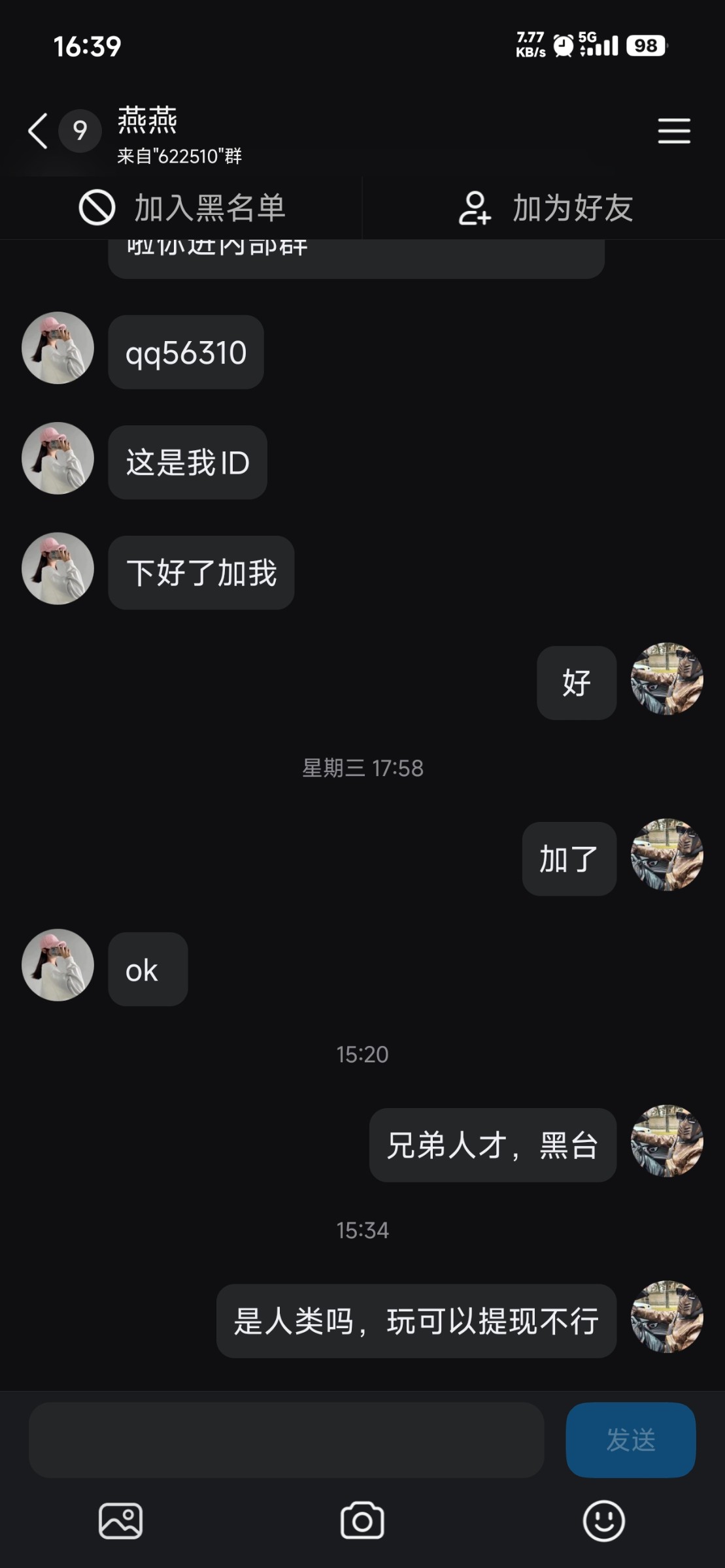The image size is (725, 1568).
Task: Open the chat options hamburger menu
Action: (675, 131)
